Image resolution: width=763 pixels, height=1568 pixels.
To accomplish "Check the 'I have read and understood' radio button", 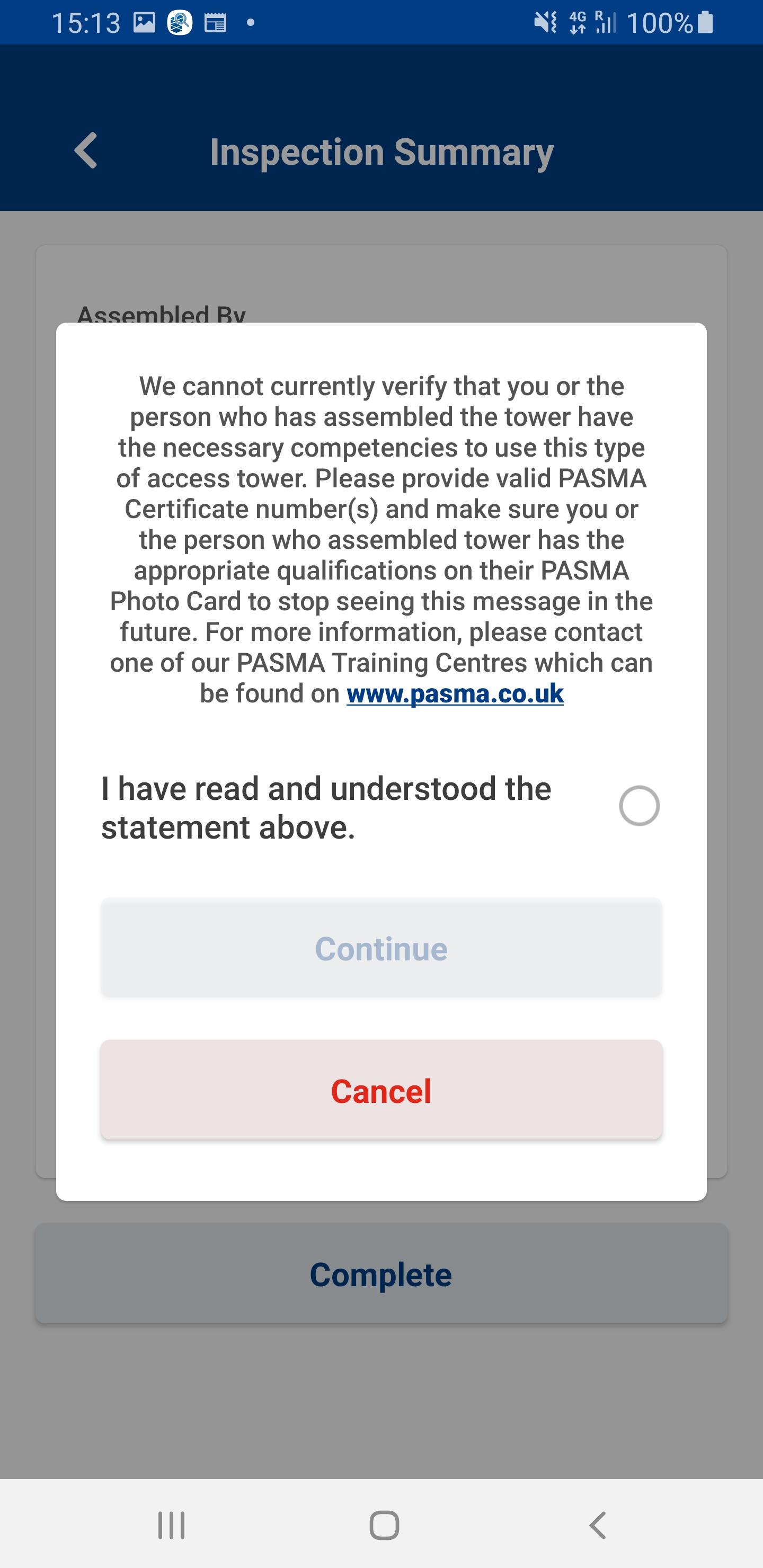I will click(639, 806).
